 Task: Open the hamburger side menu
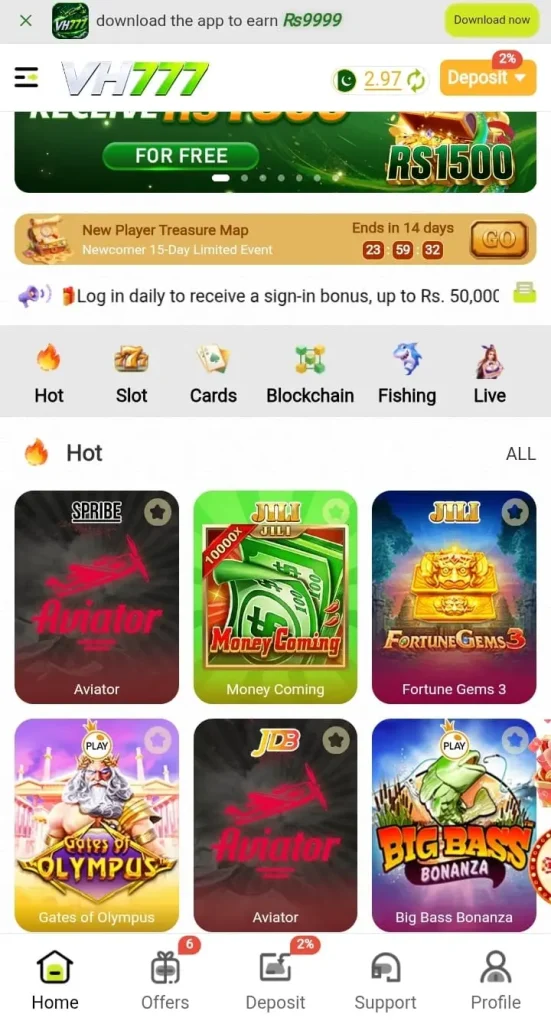(27, 77)
